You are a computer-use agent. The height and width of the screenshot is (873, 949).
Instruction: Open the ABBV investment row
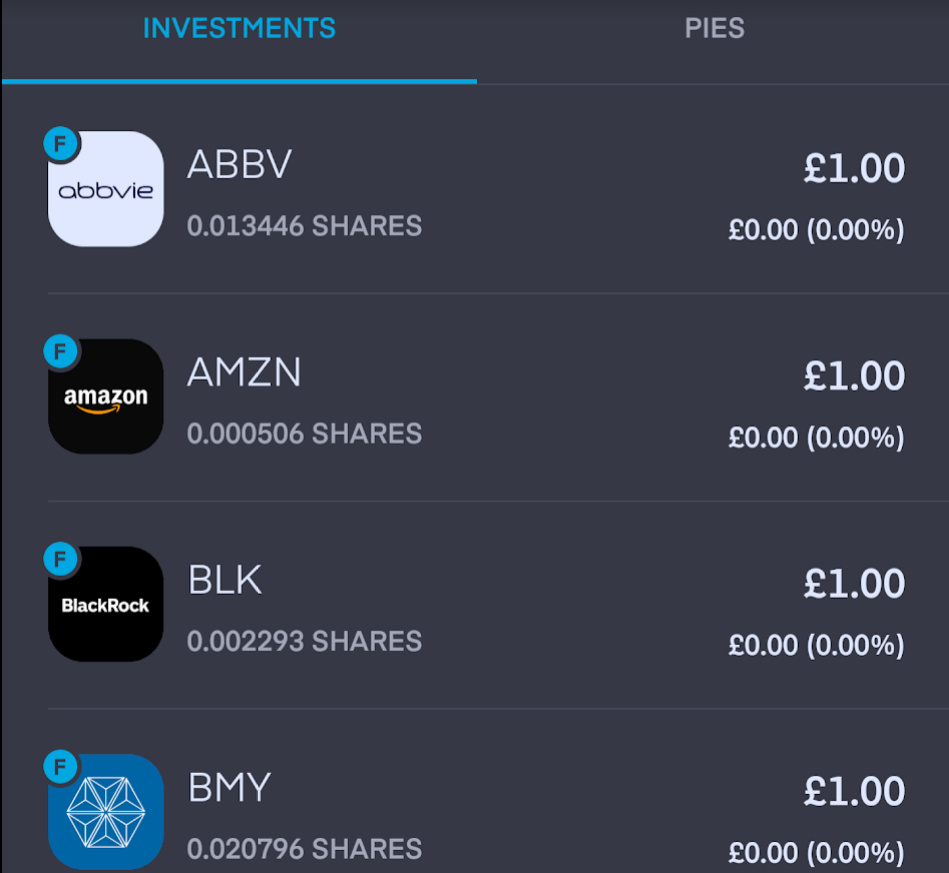475,190
